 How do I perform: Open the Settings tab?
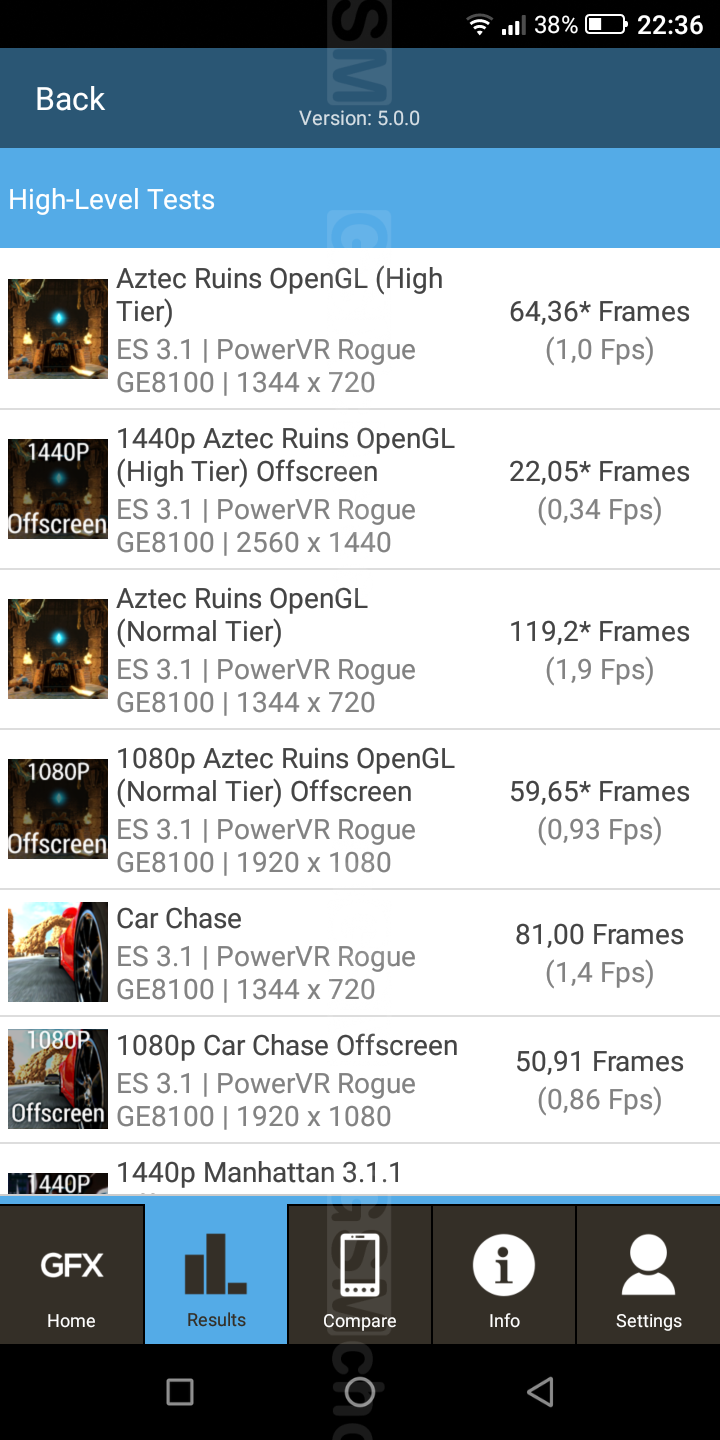[x=648, y=1275]
